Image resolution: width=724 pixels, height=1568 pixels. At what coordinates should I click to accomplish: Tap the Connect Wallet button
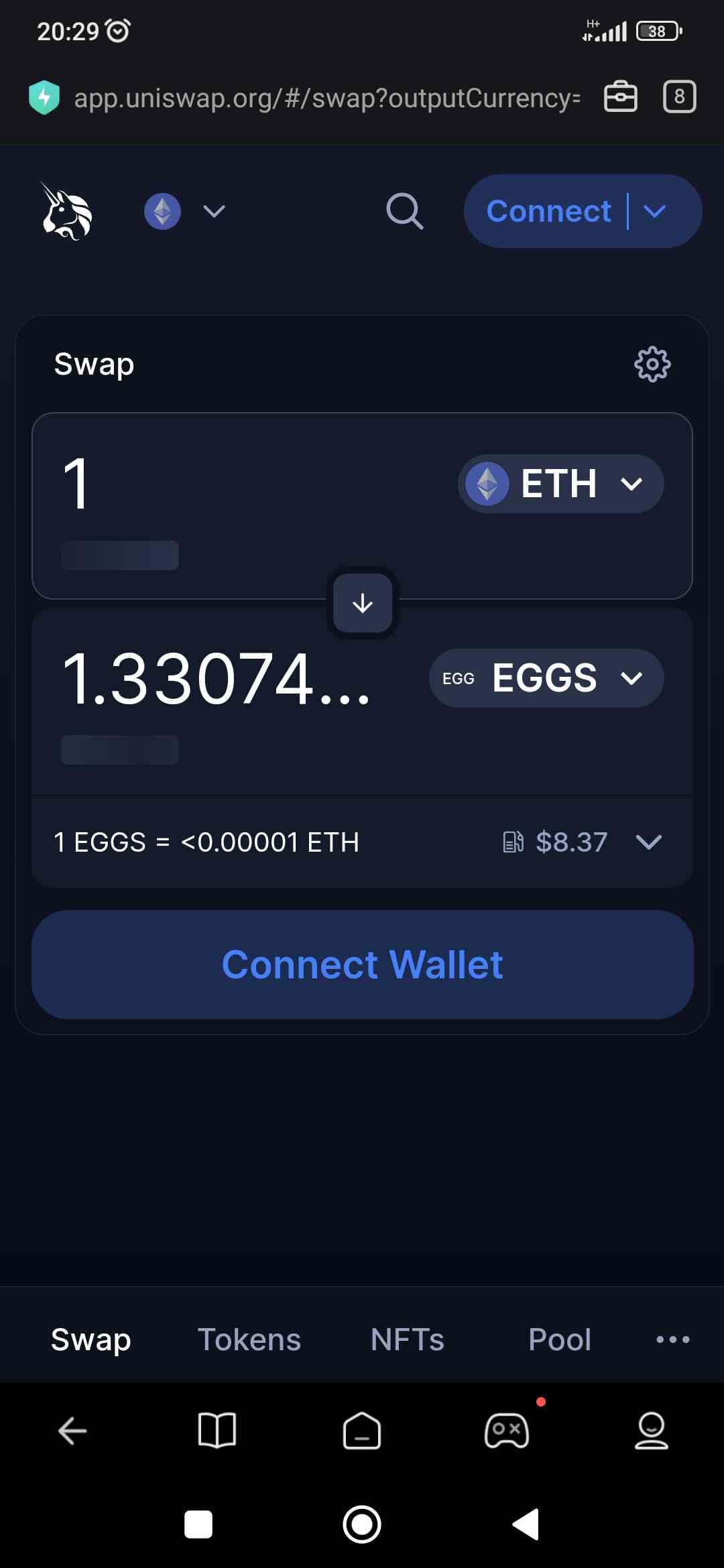pos(363,965)
